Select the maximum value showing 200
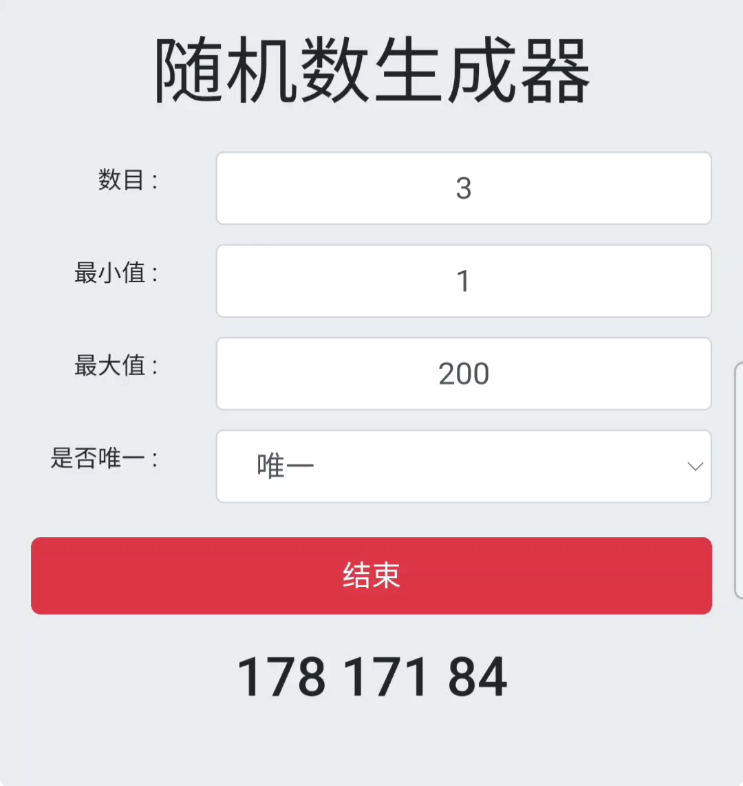This screenshot has width=743, height=786. (x=463, y=374)
